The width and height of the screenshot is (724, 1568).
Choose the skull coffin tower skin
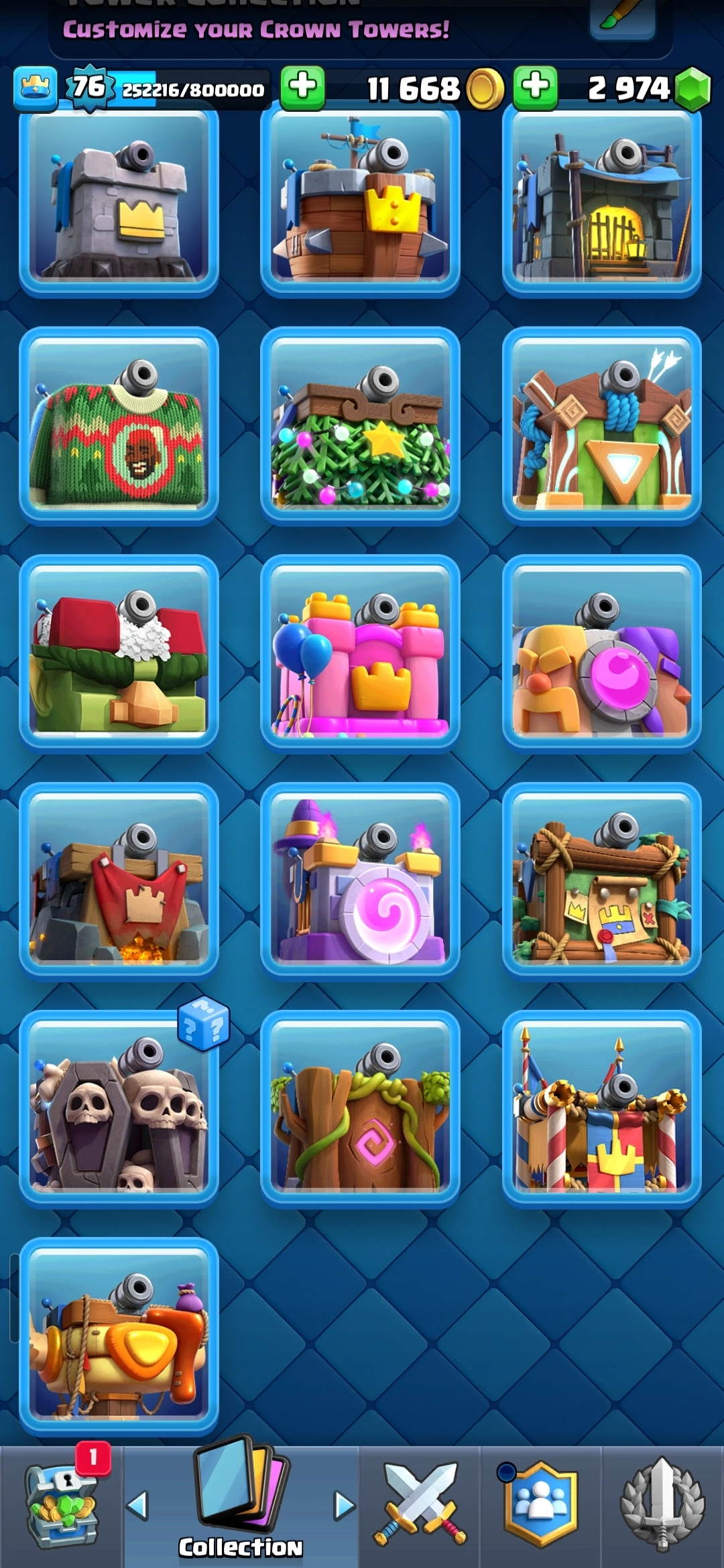(x=119, y=1109)
